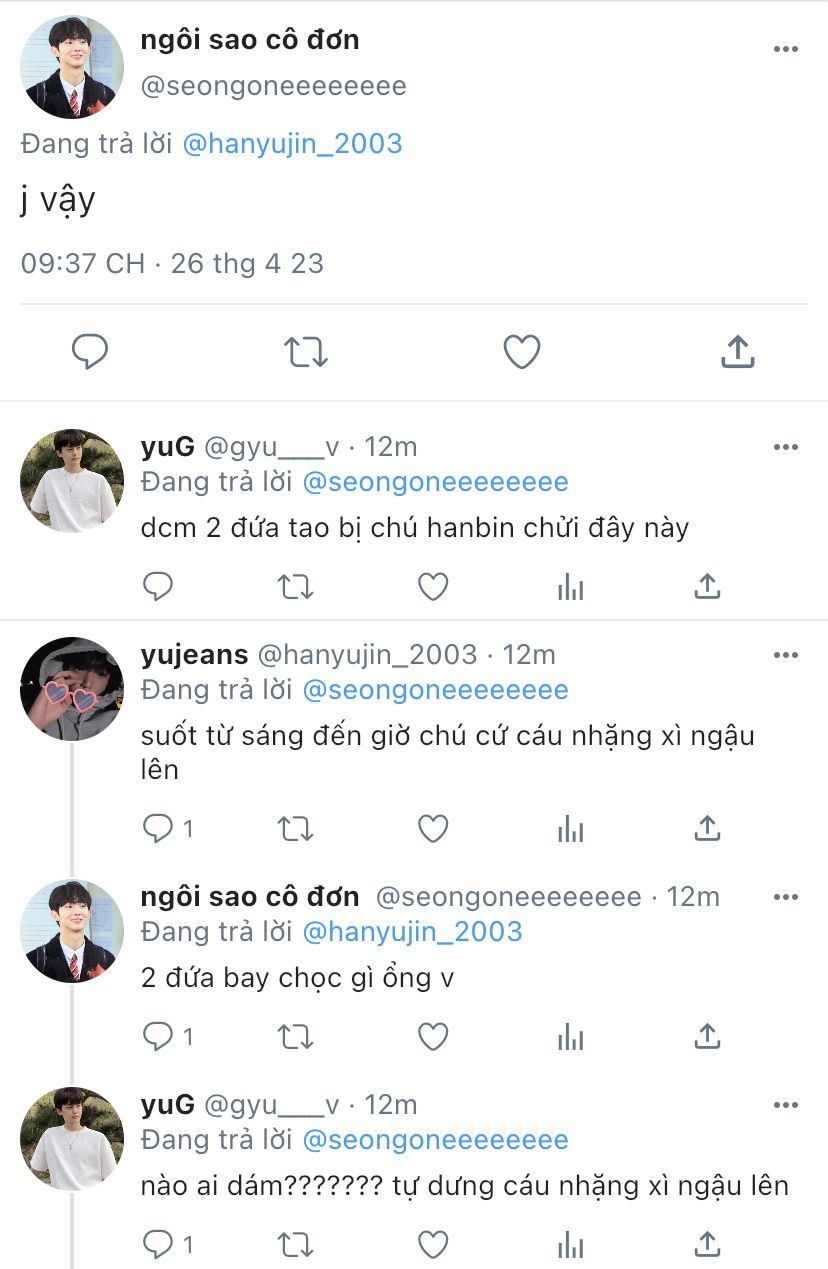Like the reply '2 đứa bay chọc gì ổng v'
Screen dimensions: 828x1269
pyautogui.click(x=432, y=1037)
